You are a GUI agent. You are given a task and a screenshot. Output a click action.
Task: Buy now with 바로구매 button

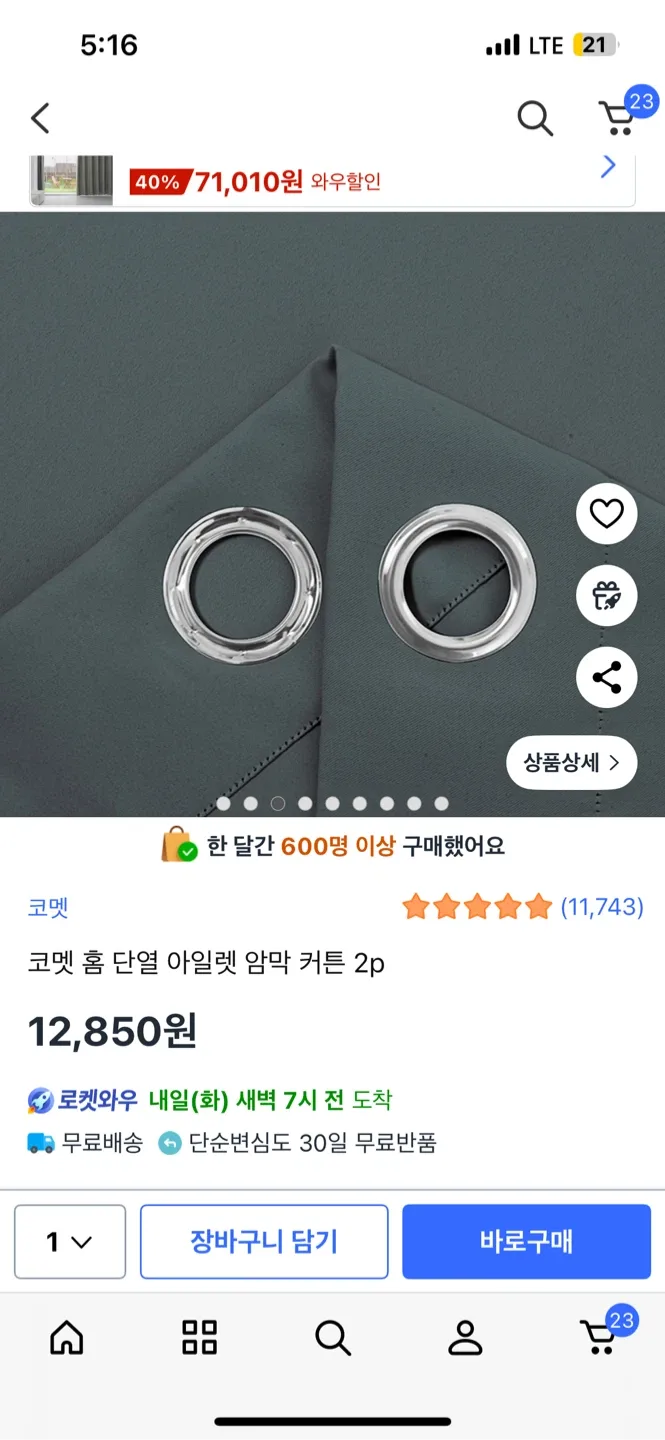point(526,1242)
